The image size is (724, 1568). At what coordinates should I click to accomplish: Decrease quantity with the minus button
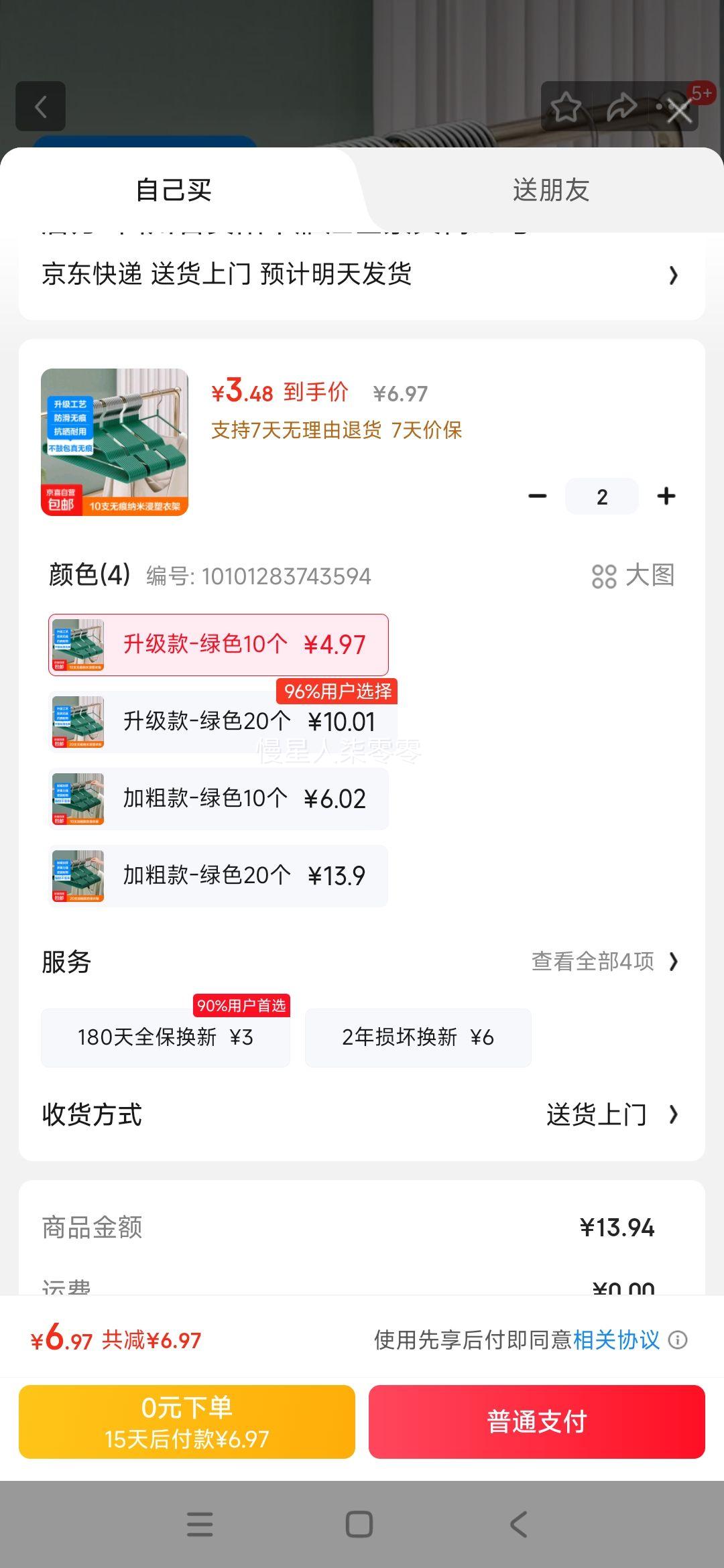[x=538, y=497]
